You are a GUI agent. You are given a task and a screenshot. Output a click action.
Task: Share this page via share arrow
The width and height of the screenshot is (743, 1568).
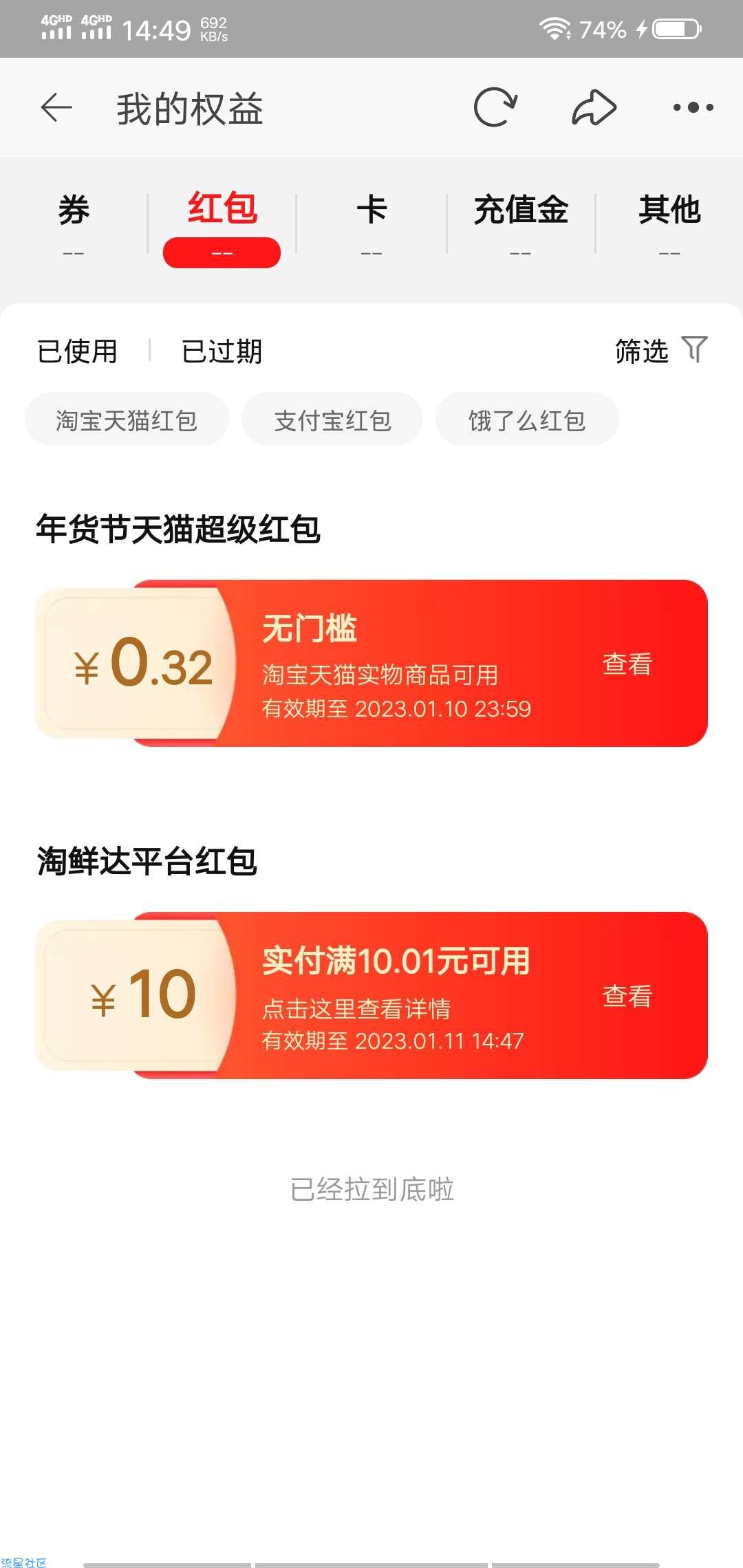tap(594, 107)
